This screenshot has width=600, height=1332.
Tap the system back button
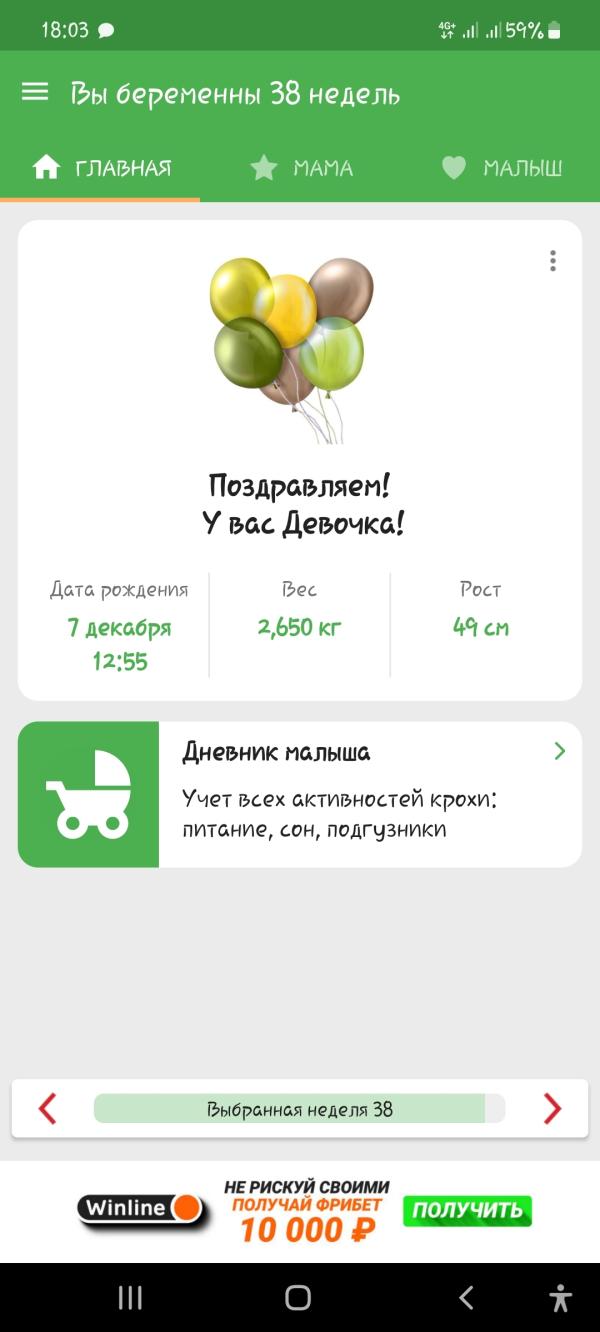click(x=466, y=1298)
